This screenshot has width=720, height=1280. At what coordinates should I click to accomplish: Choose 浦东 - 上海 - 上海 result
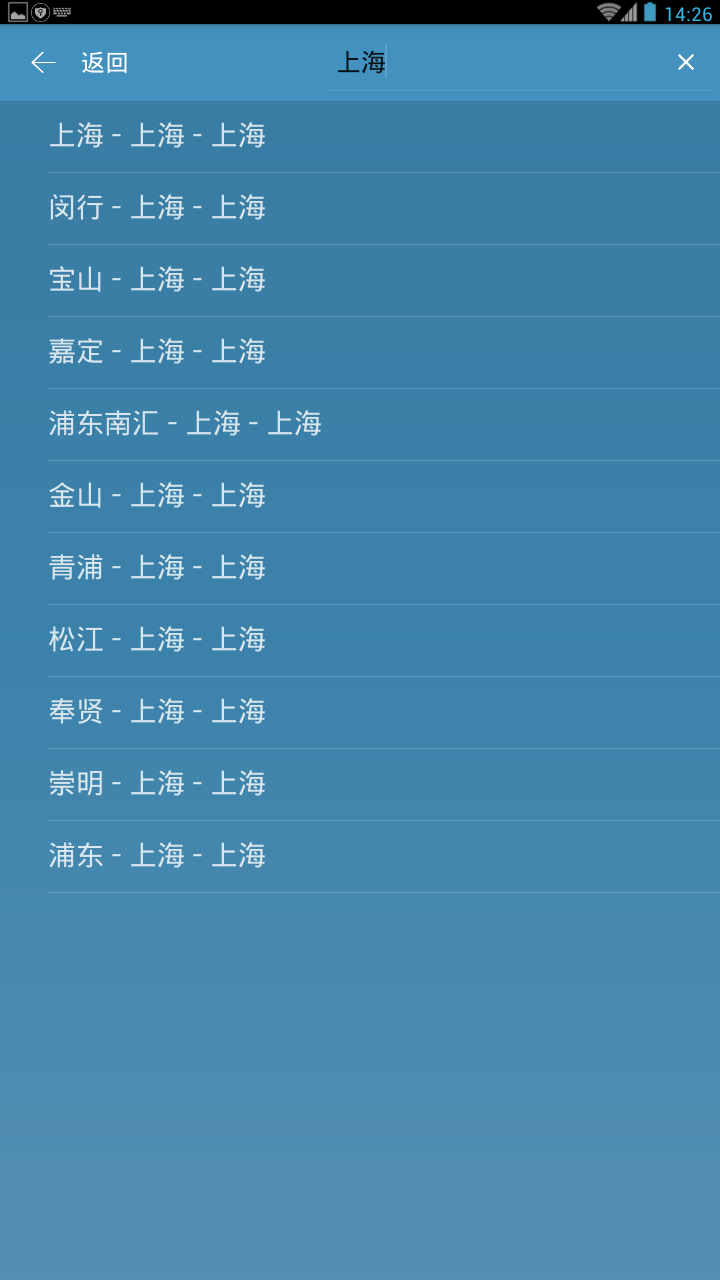coord(158,856)
